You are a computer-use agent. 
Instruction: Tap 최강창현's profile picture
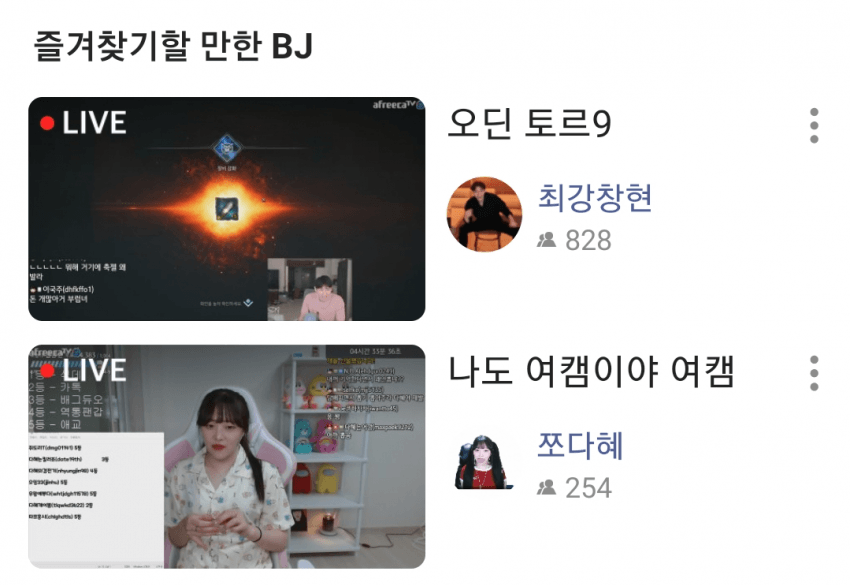(484, 214)
